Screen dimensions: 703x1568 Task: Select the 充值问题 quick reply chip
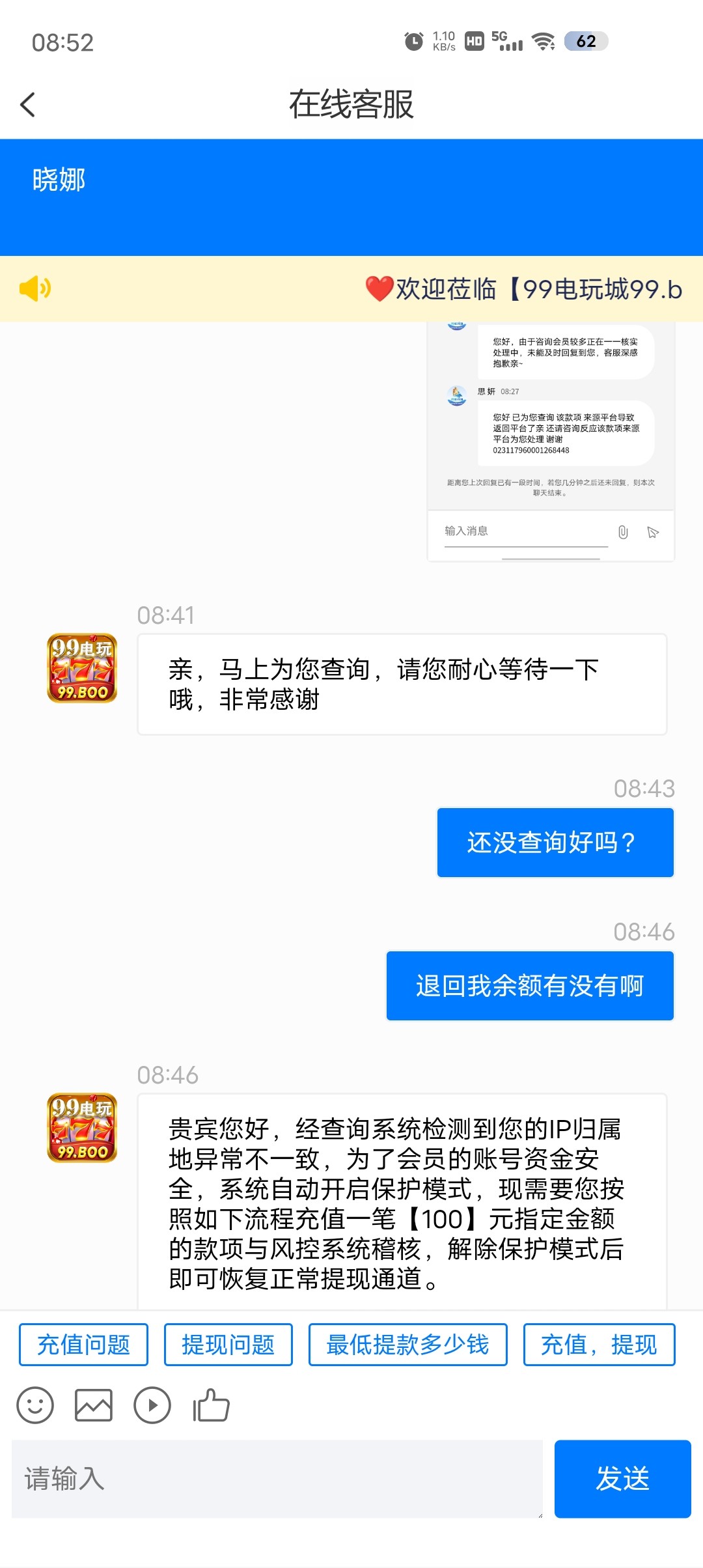[83, 1345]
